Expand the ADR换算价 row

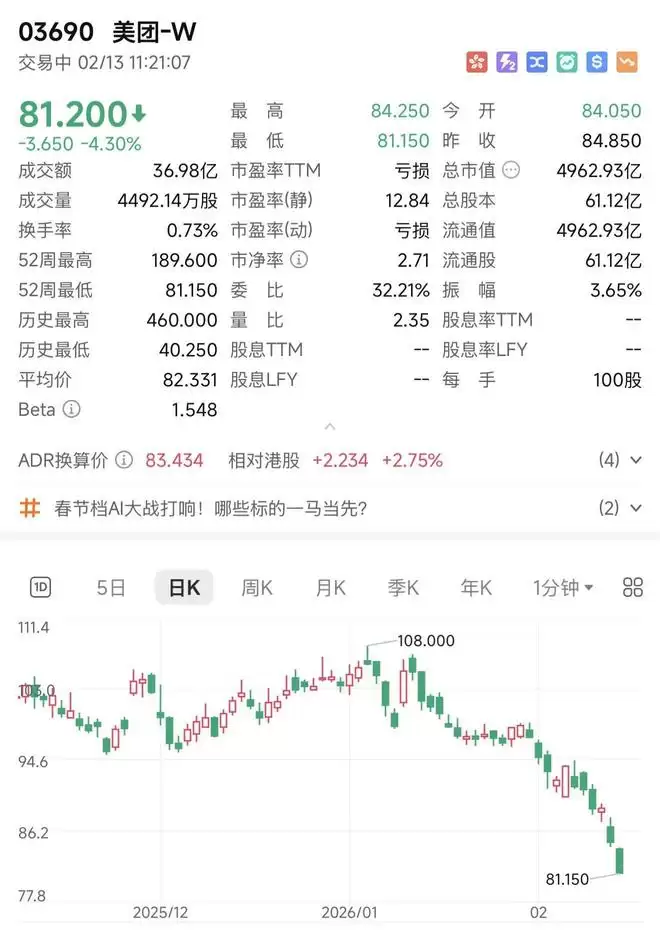pyautogui.click(x=635, y=461)
